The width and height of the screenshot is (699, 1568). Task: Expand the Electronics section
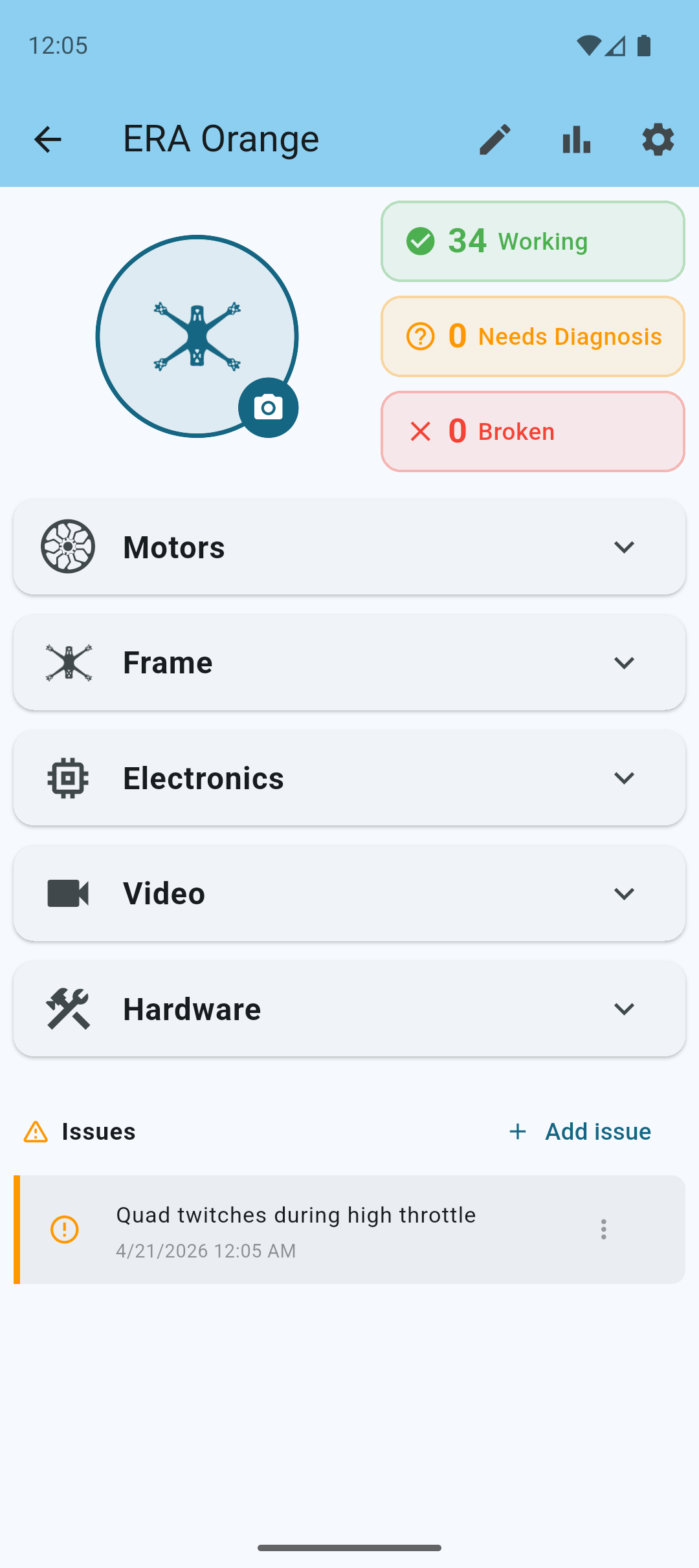pos(623,778)
